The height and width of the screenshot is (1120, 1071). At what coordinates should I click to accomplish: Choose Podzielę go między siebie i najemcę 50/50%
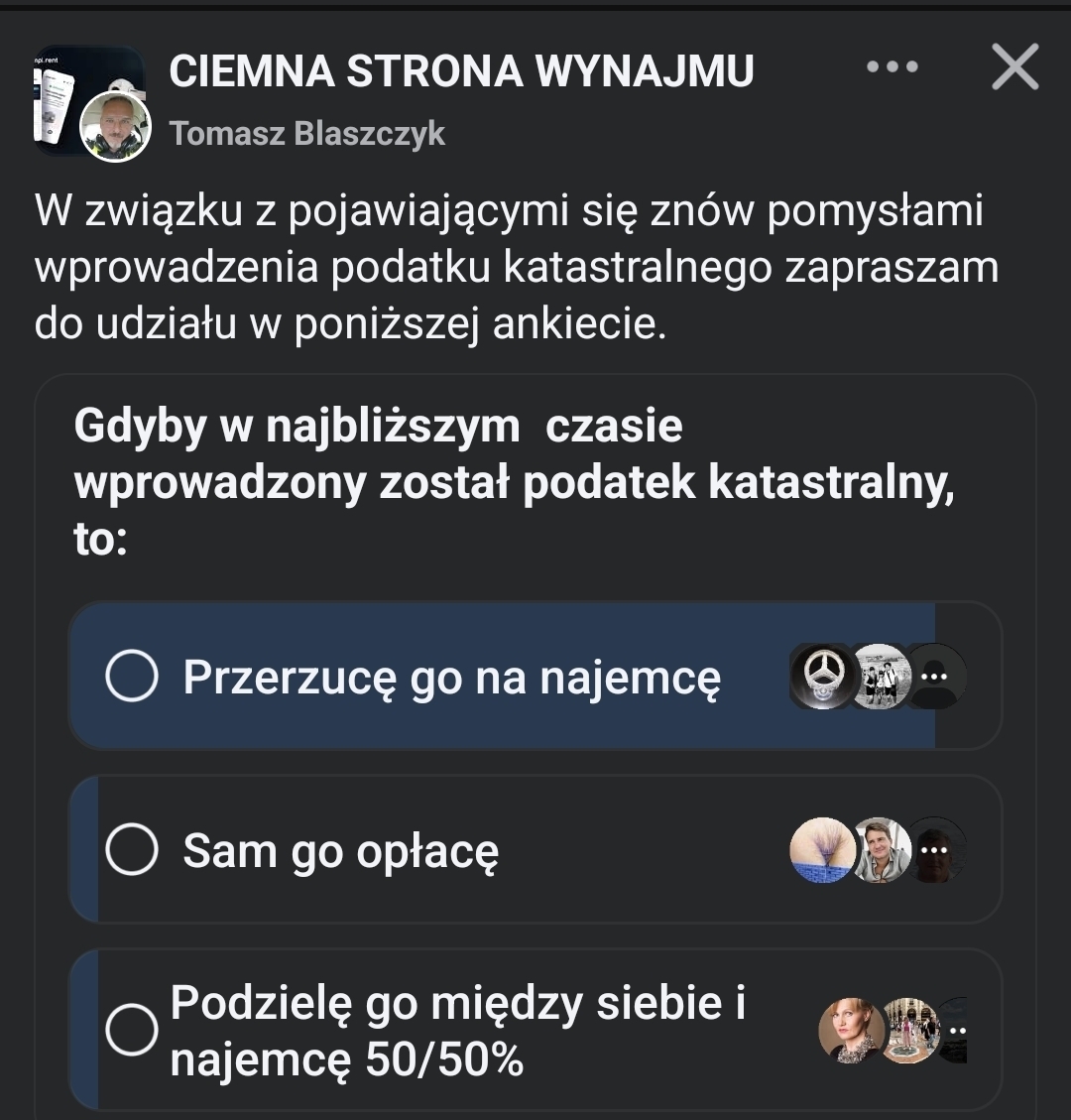(x=132, y=1030)
